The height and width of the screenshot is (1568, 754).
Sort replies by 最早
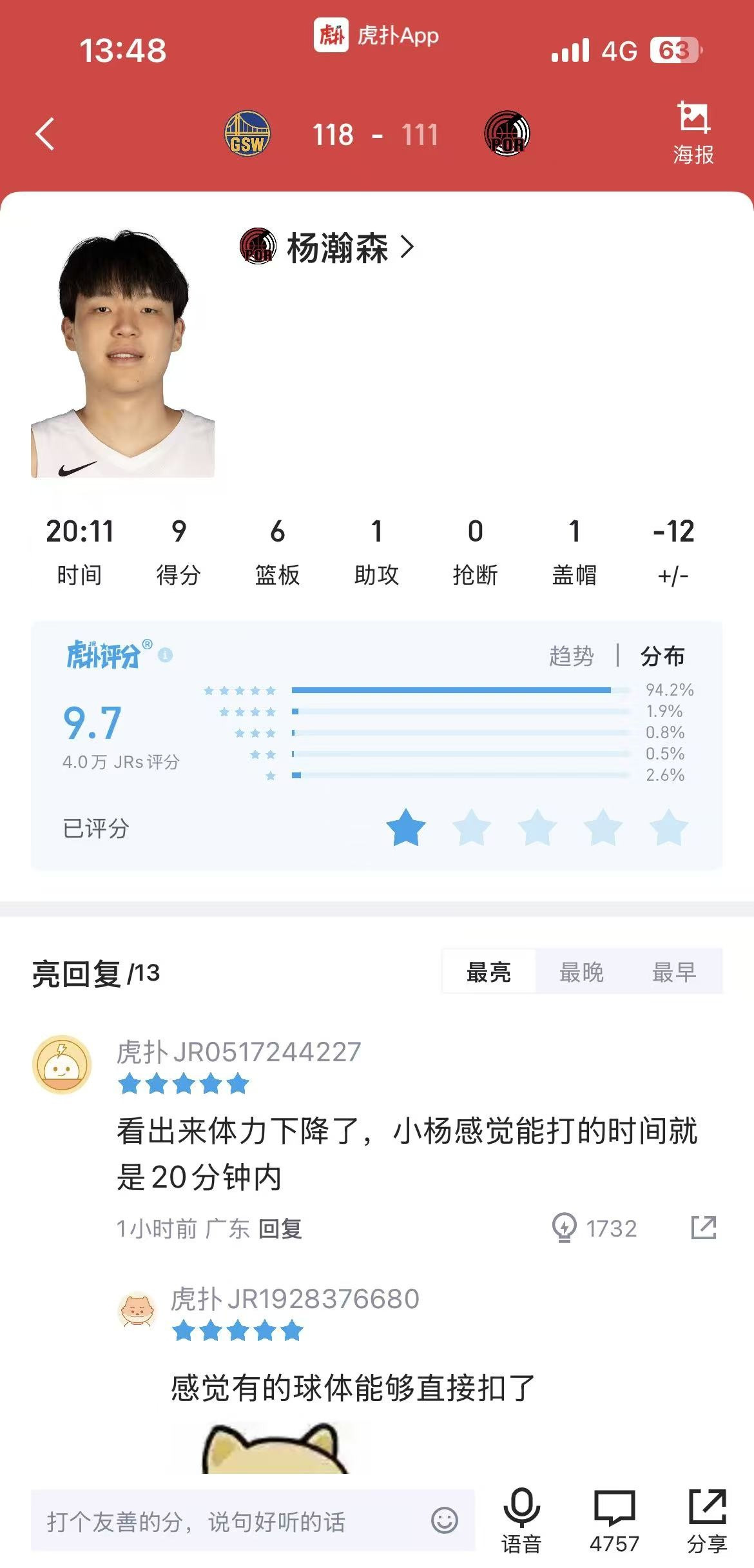[x=674, y=972]
